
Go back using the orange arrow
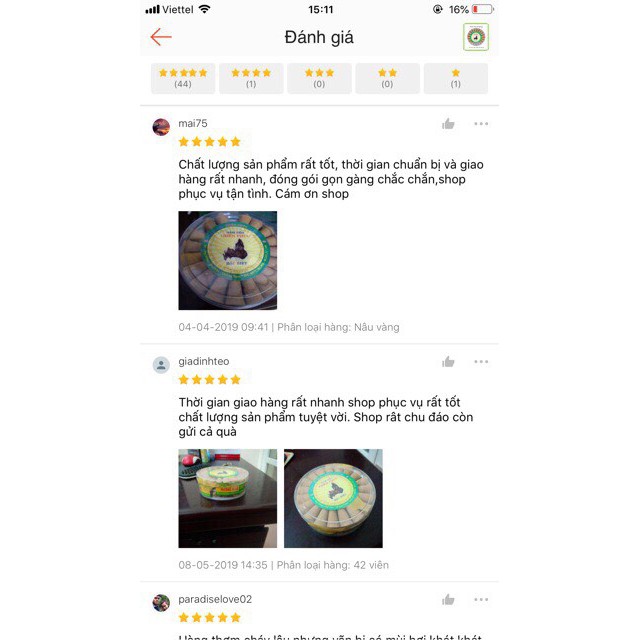click(161, 37)
